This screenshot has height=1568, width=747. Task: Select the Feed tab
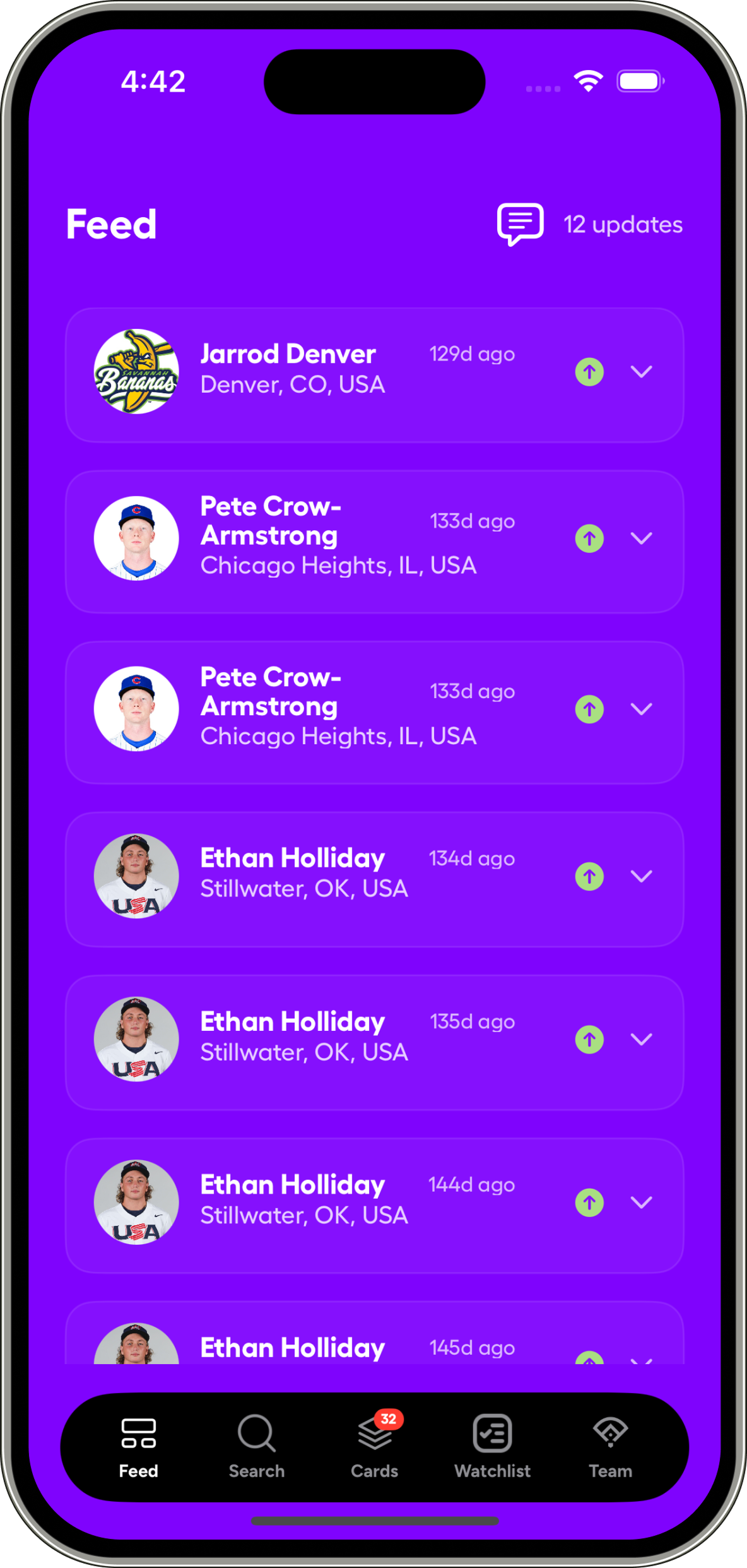point(139,1447)
